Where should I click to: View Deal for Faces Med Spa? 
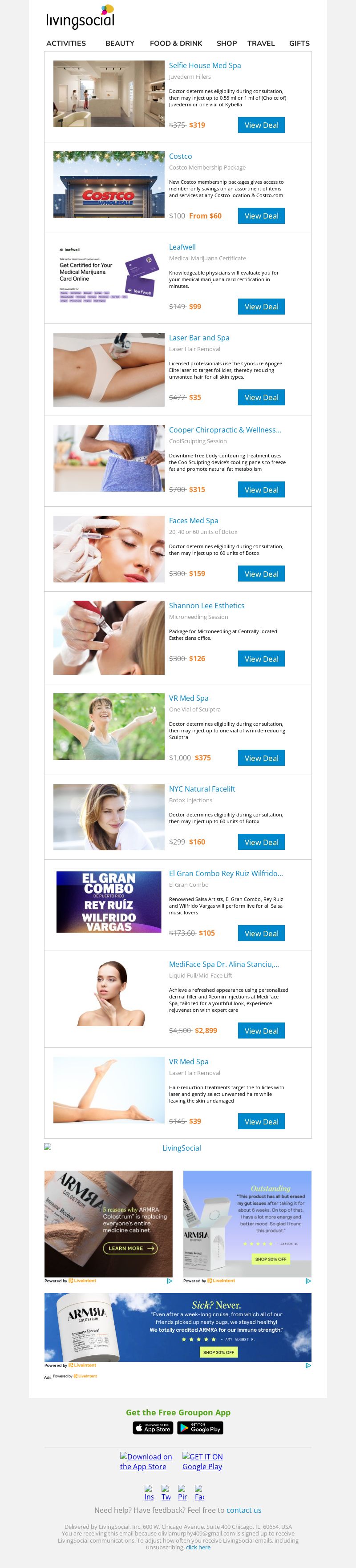click(x=261, y=574)
